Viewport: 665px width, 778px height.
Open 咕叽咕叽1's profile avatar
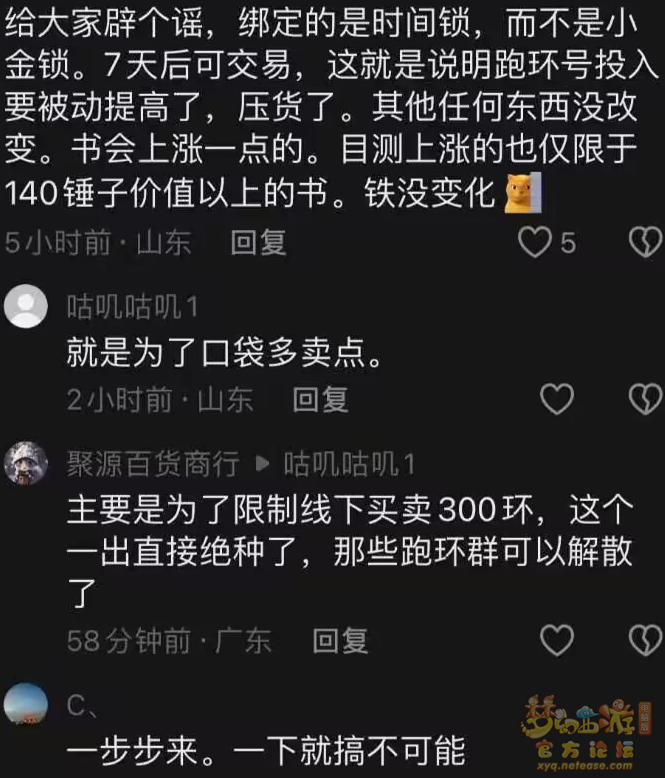(x=25, y=306)
